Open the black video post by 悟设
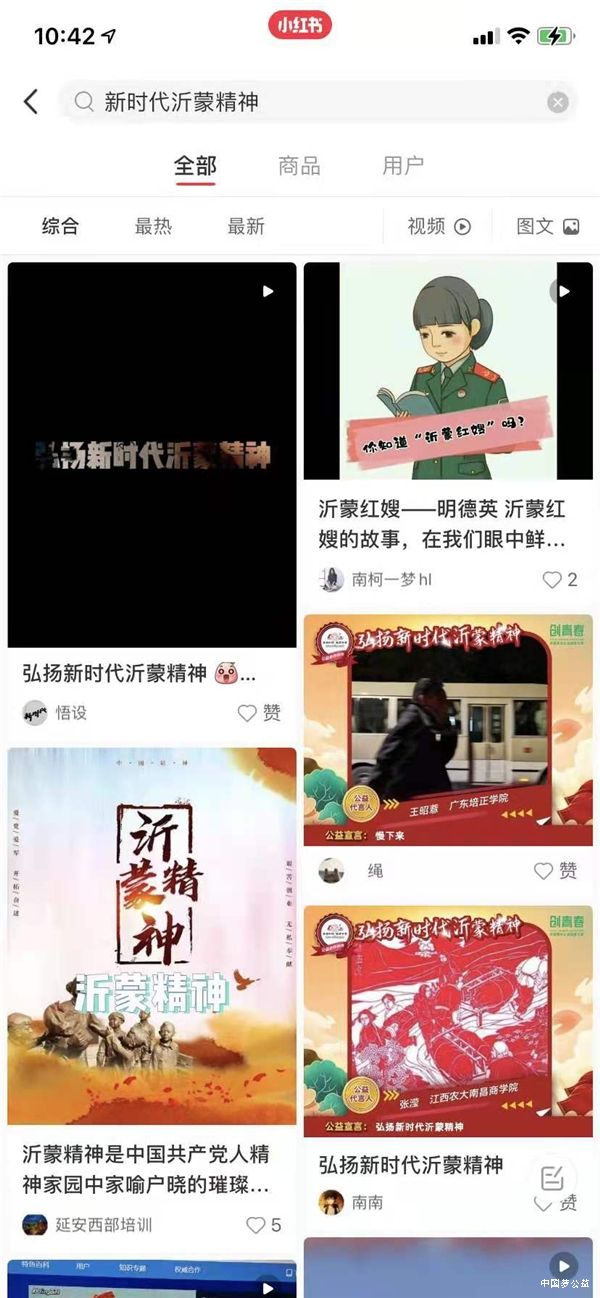Viewport: 600px width, 1298px height. (152, 455)
